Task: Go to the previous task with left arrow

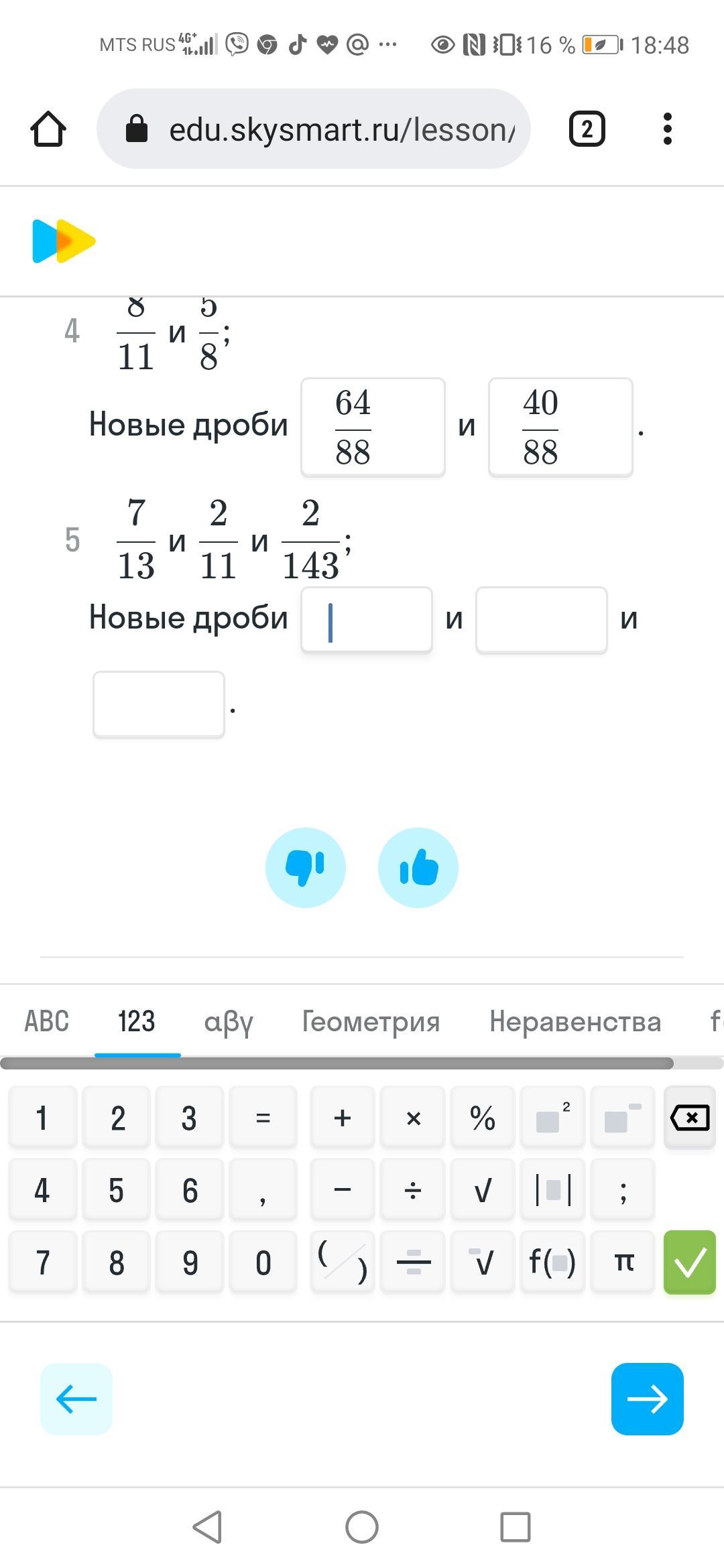Action: (x=76, y=1399)
